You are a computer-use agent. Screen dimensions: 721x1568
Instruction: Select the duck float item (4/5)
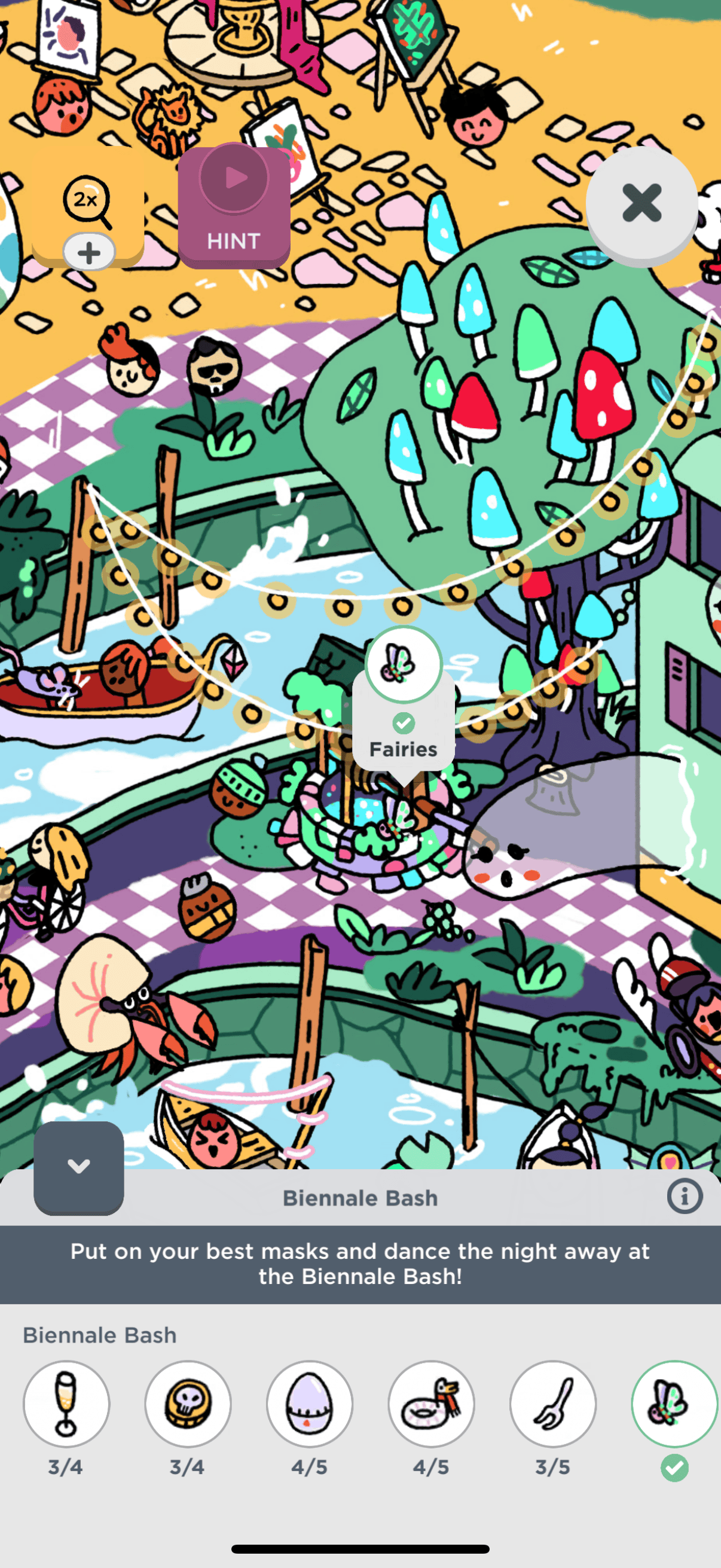coord(432,1403)
